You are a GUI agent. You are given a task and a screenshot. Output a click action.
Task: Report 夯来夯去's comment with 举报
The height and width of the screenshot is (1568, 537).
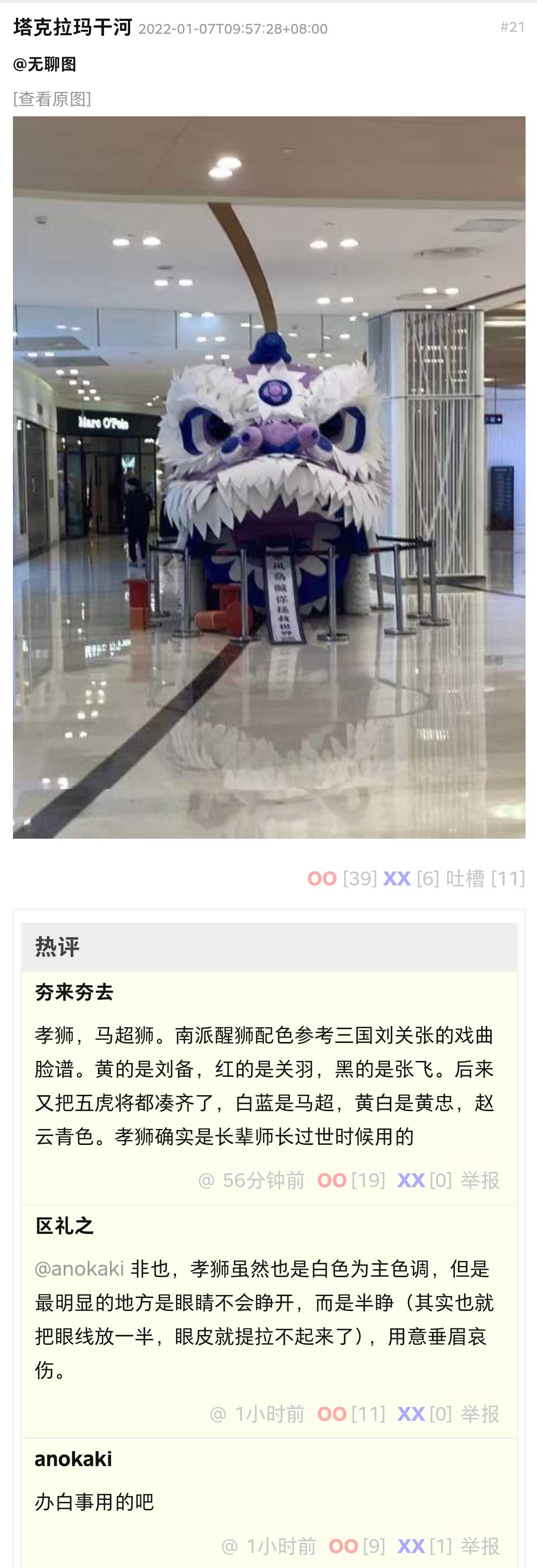[x=480, y=1180]
